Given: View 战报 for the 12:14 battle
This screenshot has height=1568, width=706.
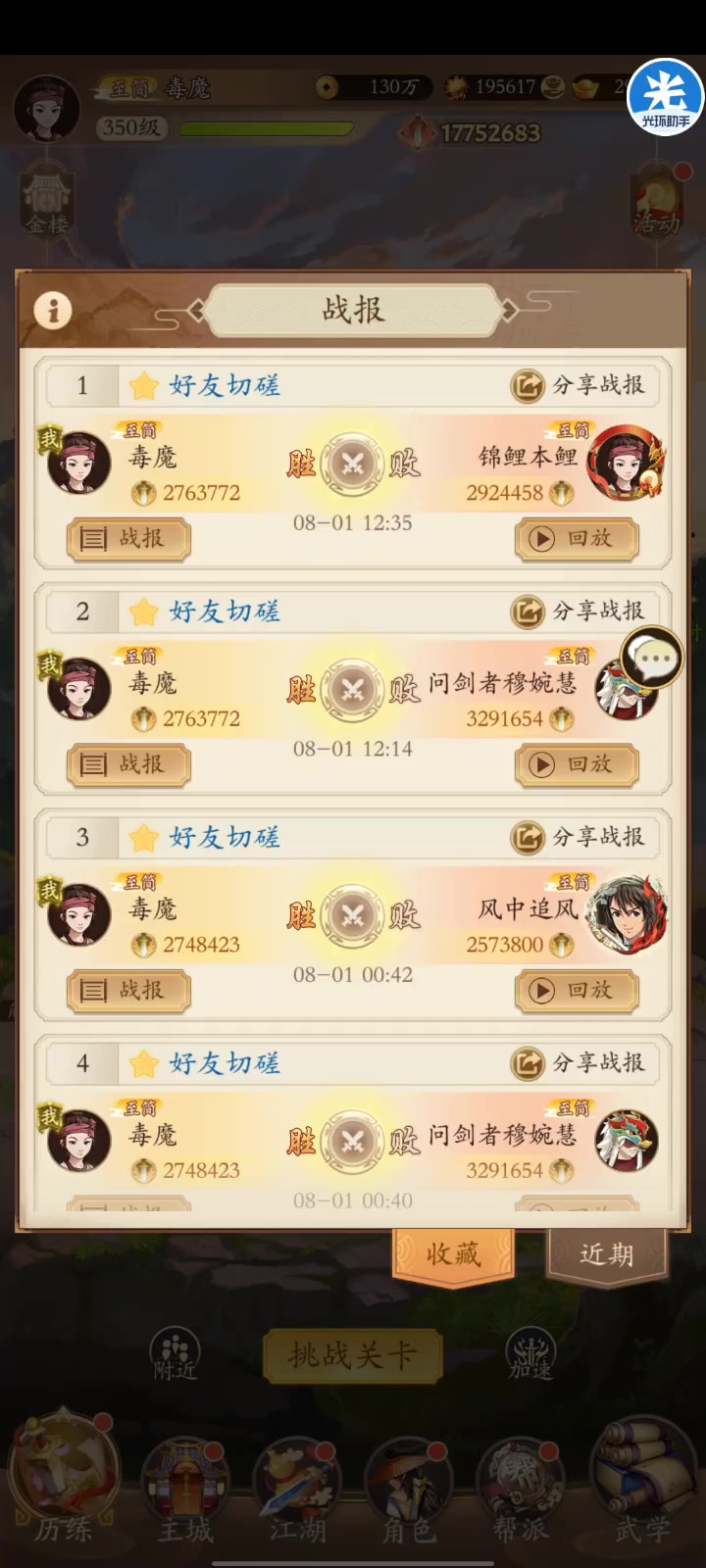Looking at the screenshot, I should [x=128, y=764].
